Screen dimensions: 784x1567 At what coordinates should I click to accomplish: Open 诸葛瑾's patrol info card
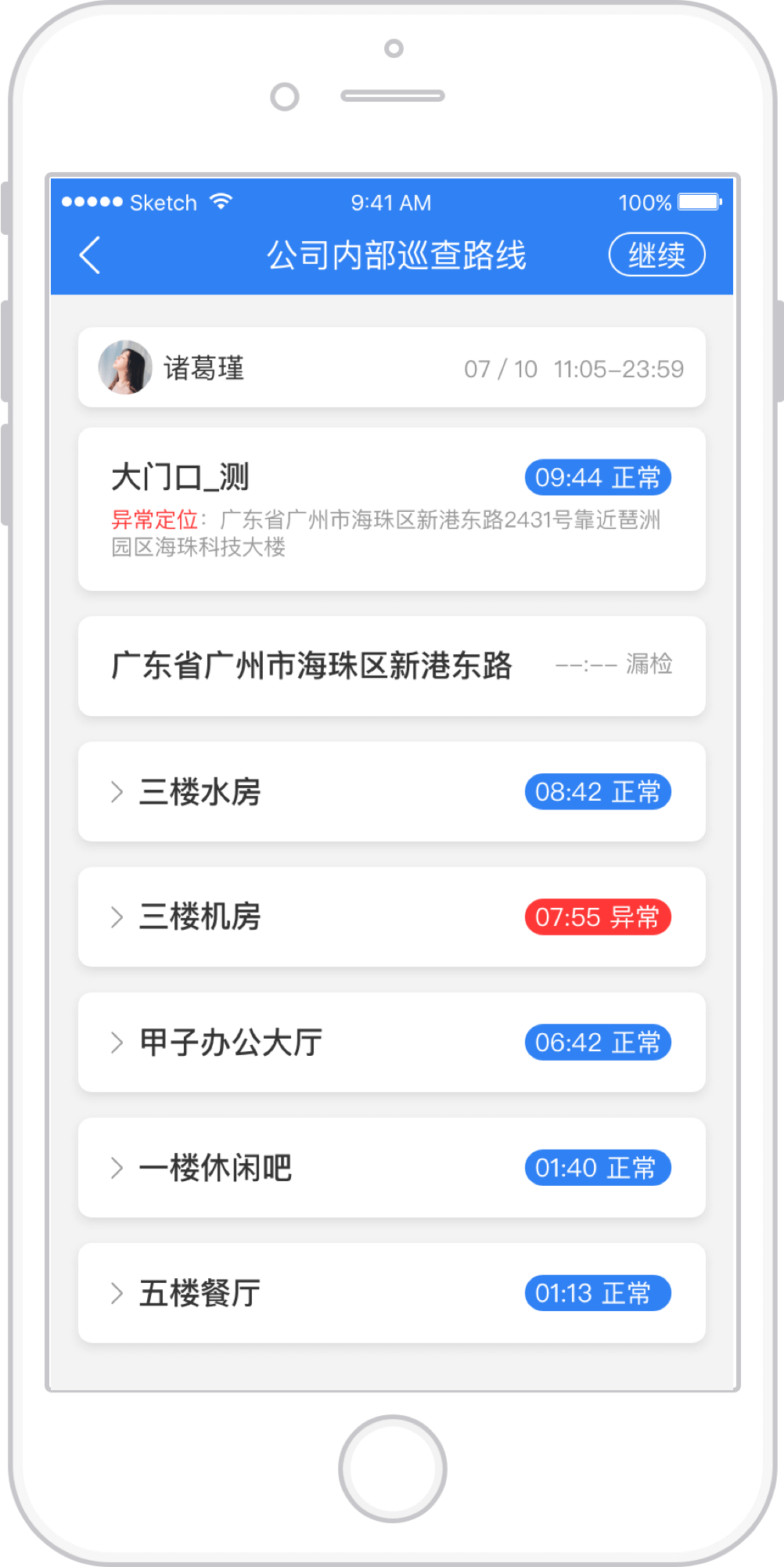click(x=391, y=368)
